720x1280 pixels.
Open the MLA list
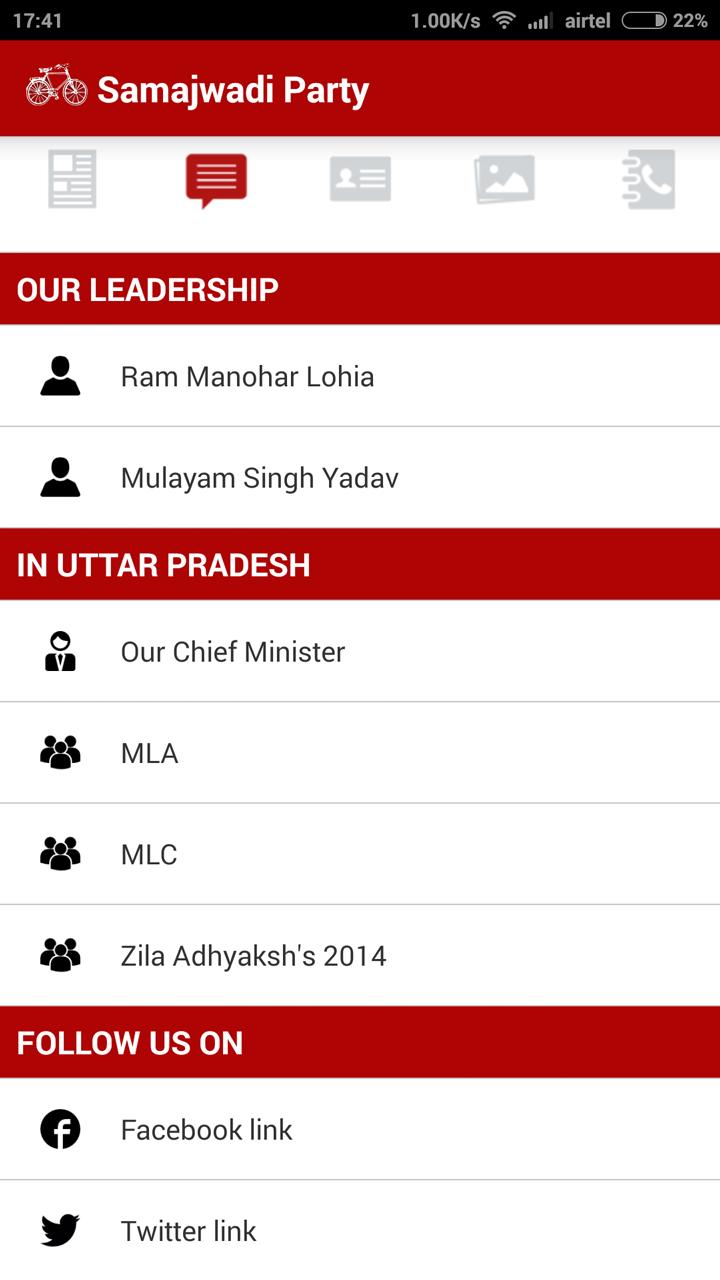(x=149, y=752)
